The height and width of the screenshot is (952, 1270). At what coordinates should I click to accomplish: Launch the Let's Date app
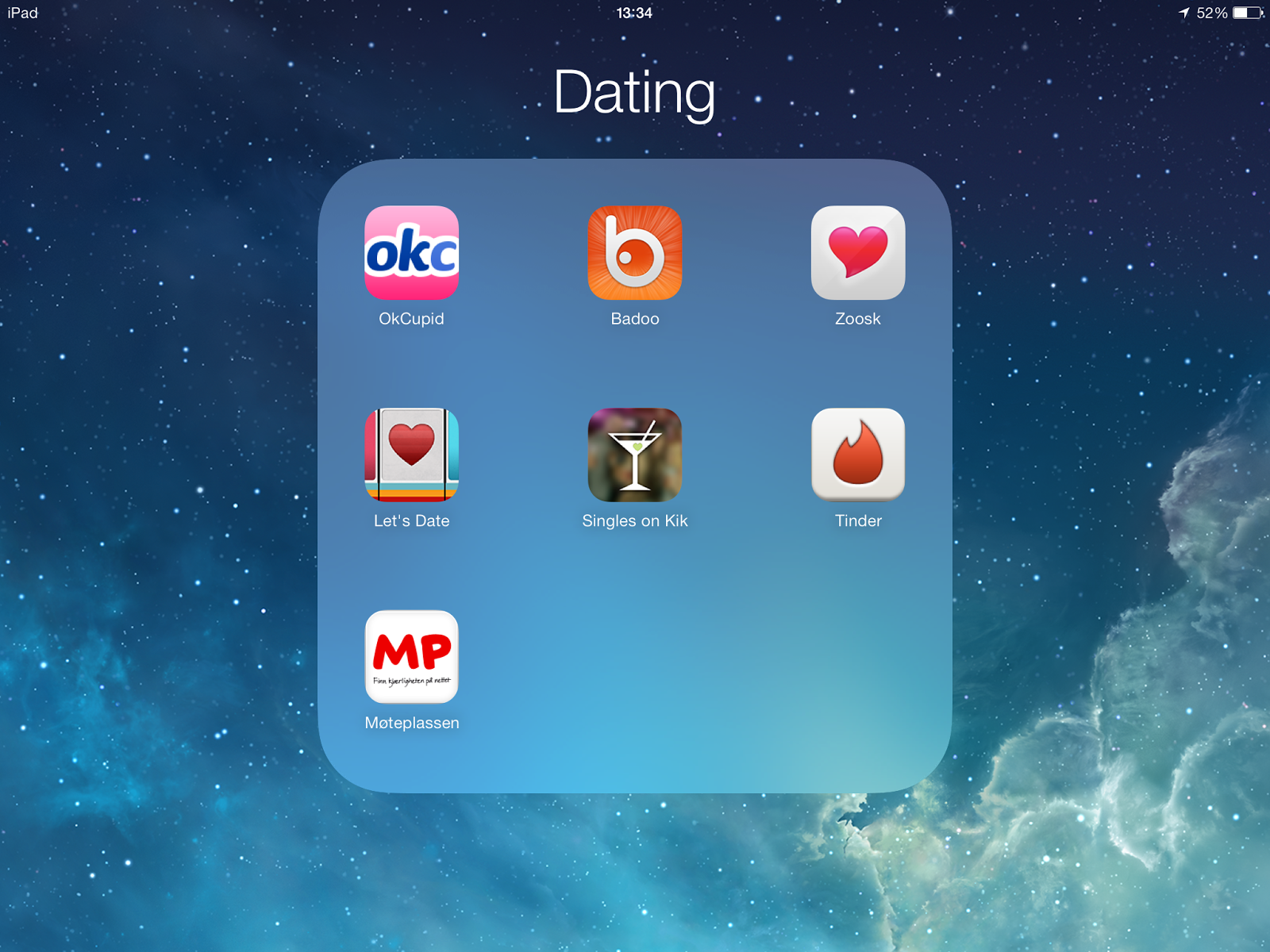point(411,455)
